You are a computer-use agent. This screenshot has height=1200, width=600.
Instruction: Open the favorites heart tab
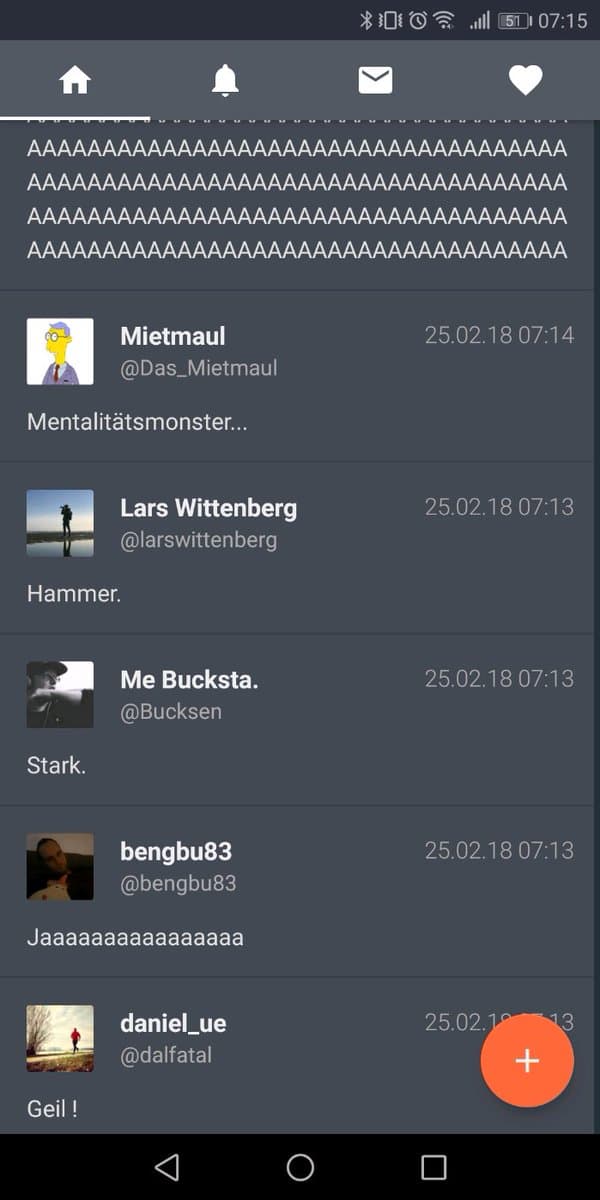pos(525,80)
